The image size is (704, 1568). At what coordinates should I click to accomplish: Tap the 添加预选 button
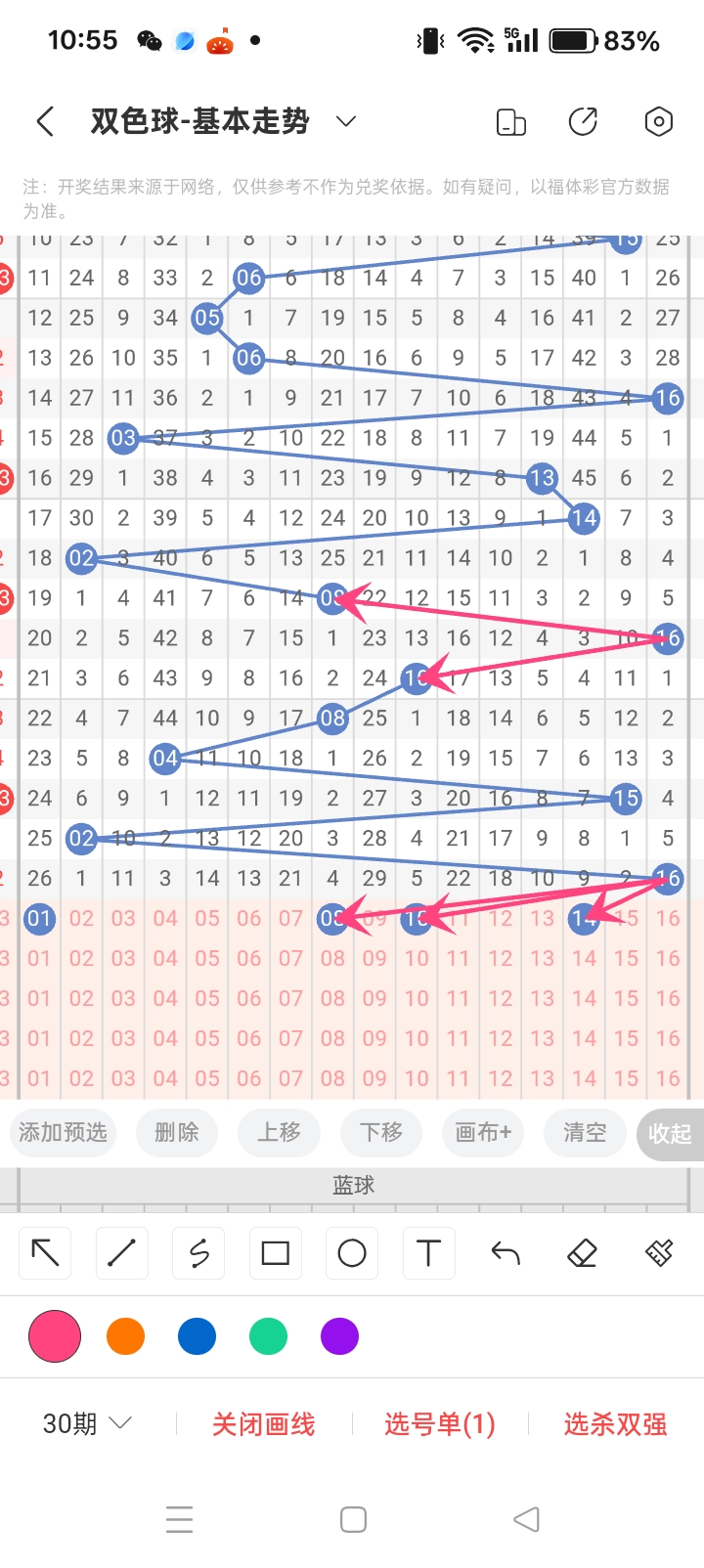coord(63,1132)
